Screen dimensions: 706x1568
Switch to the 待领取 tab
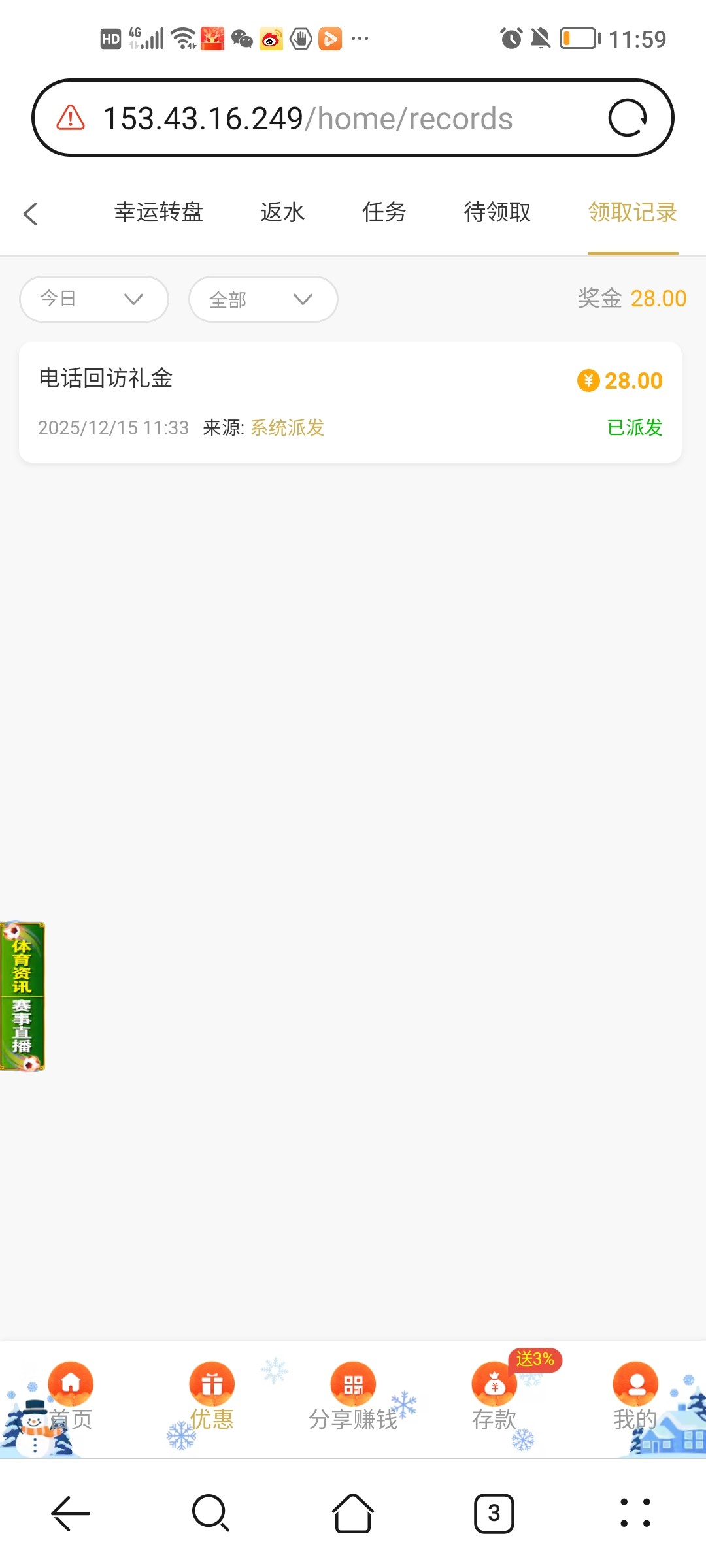pyautogui.click(x=497, y=212)
